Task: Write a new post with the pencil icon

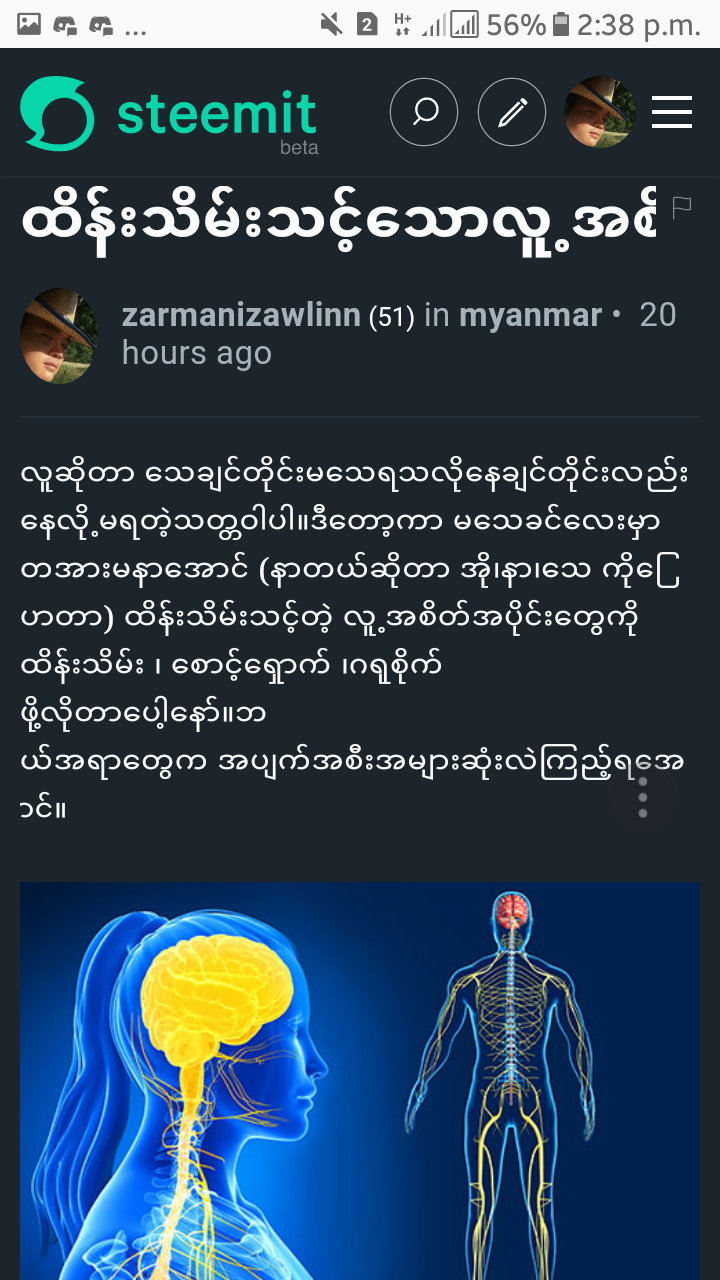Action: coord(512,112)
